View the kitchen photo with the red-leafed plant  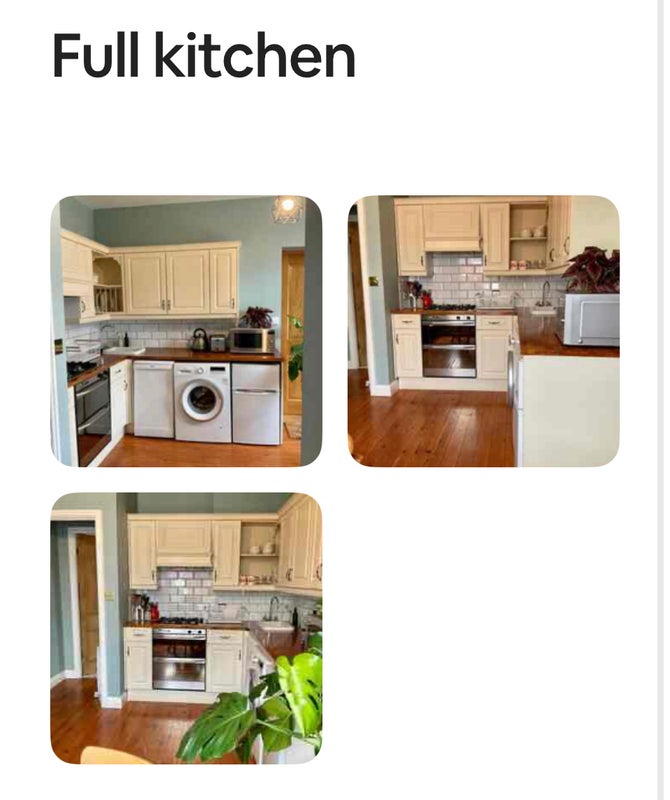pos(483,331)
